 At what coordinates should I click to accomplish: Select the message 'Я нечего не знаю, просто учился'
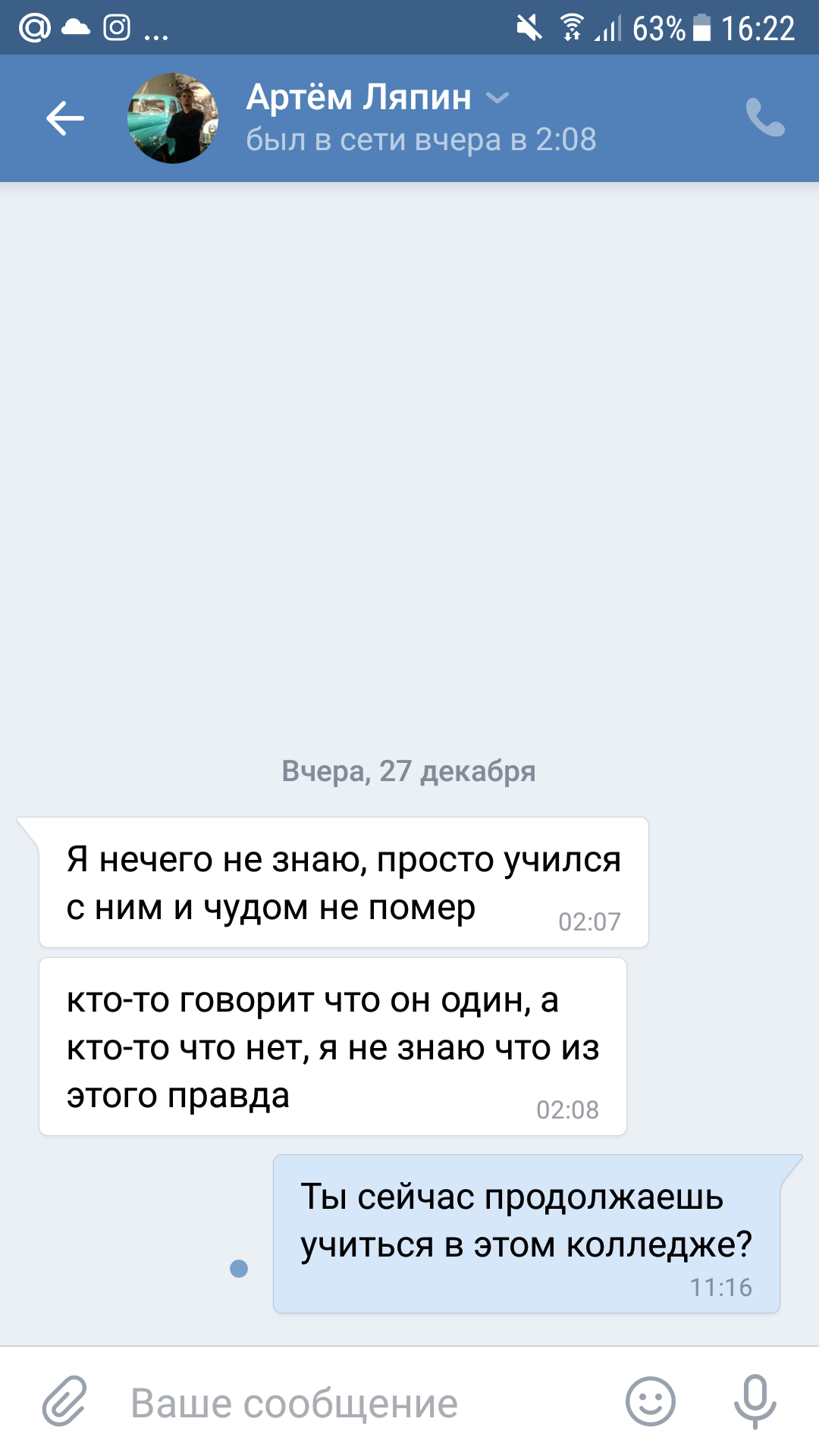[343, 882]
